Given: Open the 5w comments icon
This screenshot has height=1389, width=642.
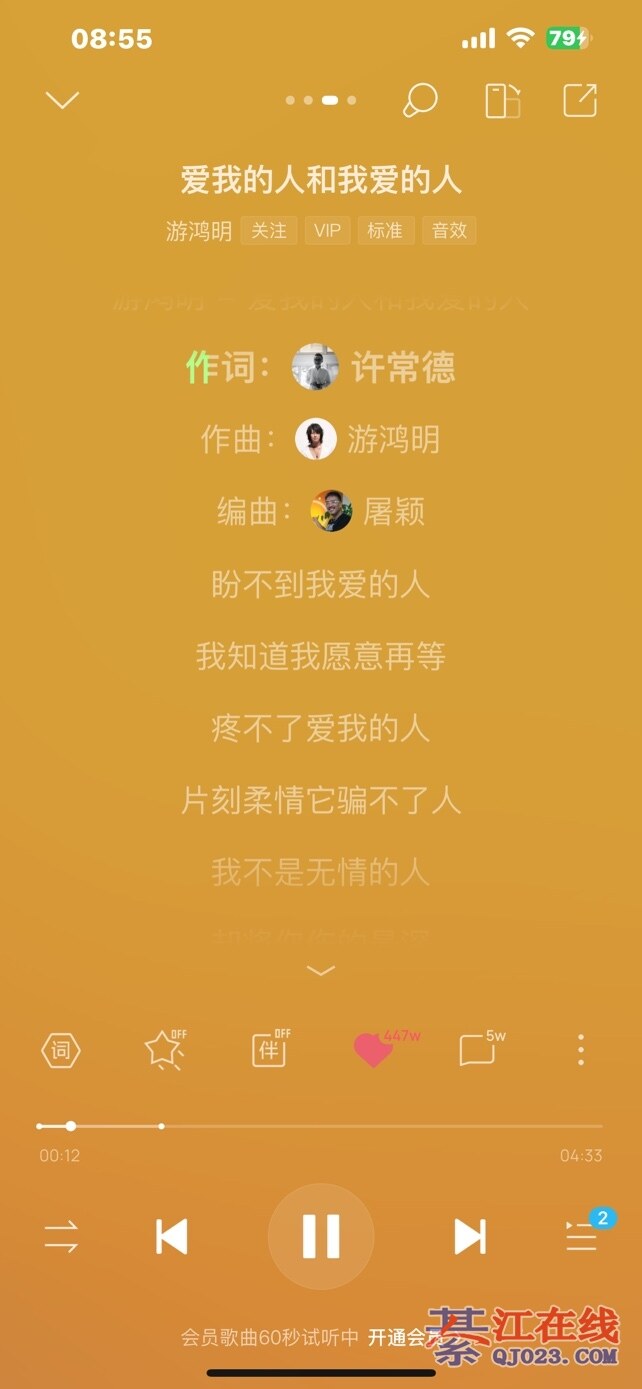Looking at the screenshot, I should tap(478, 1050).
